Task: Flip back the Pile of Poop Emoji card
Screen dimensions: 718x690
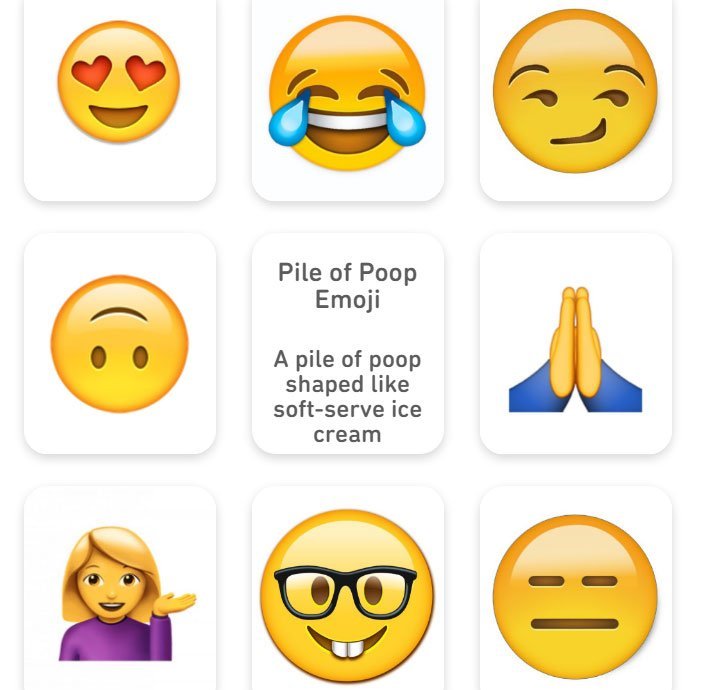Action: [347, 344]
